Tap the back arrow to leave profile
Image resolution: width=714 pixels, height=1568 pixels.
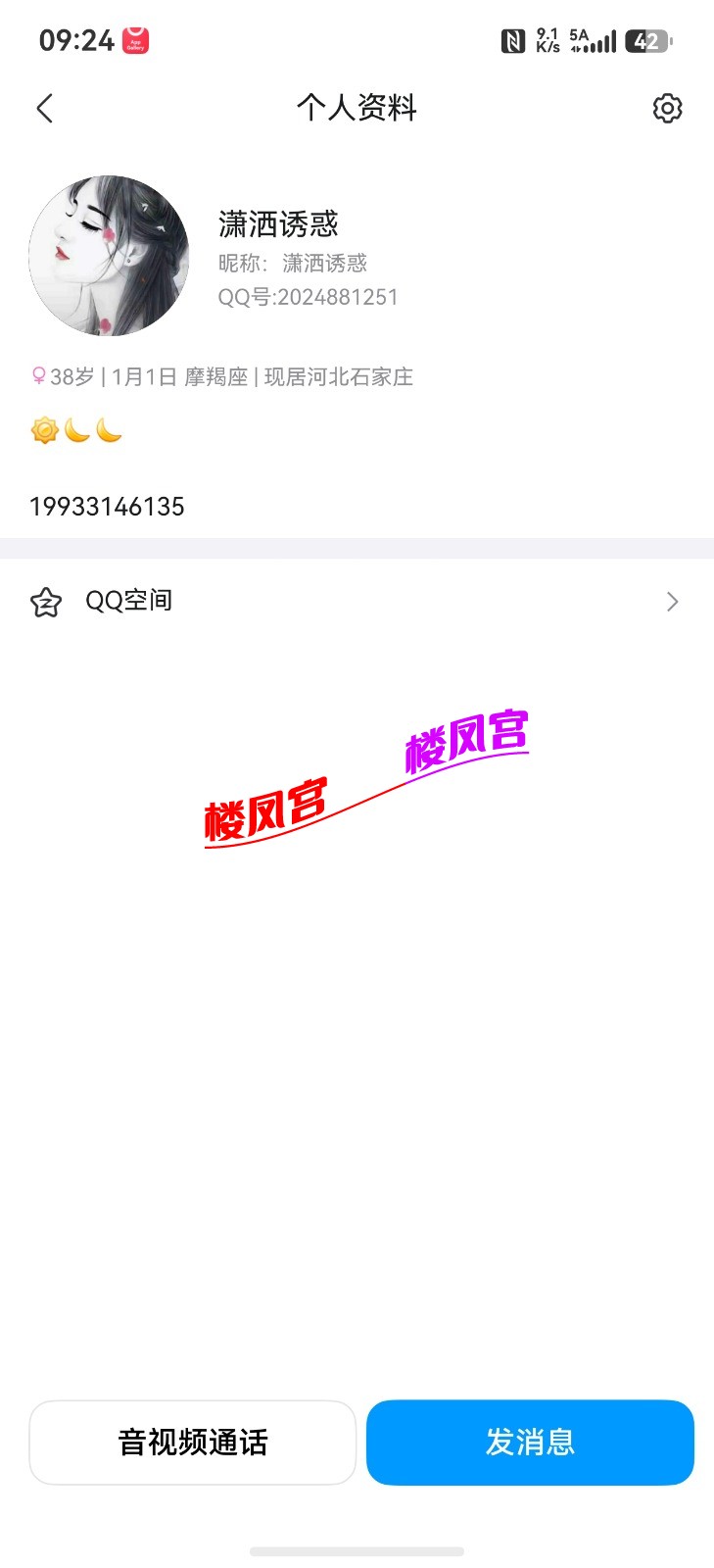44,109
